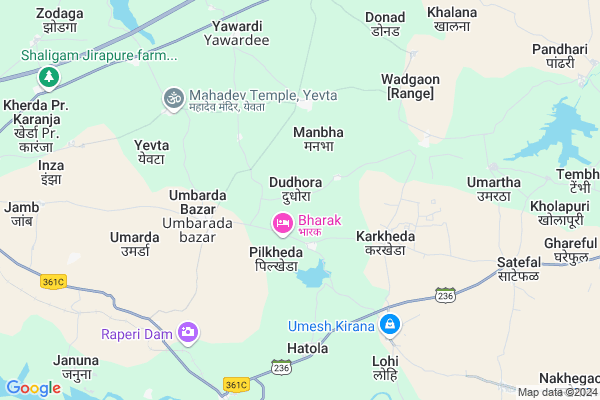Select the Shaligam Jirapure farm pin

coord(47,77)
